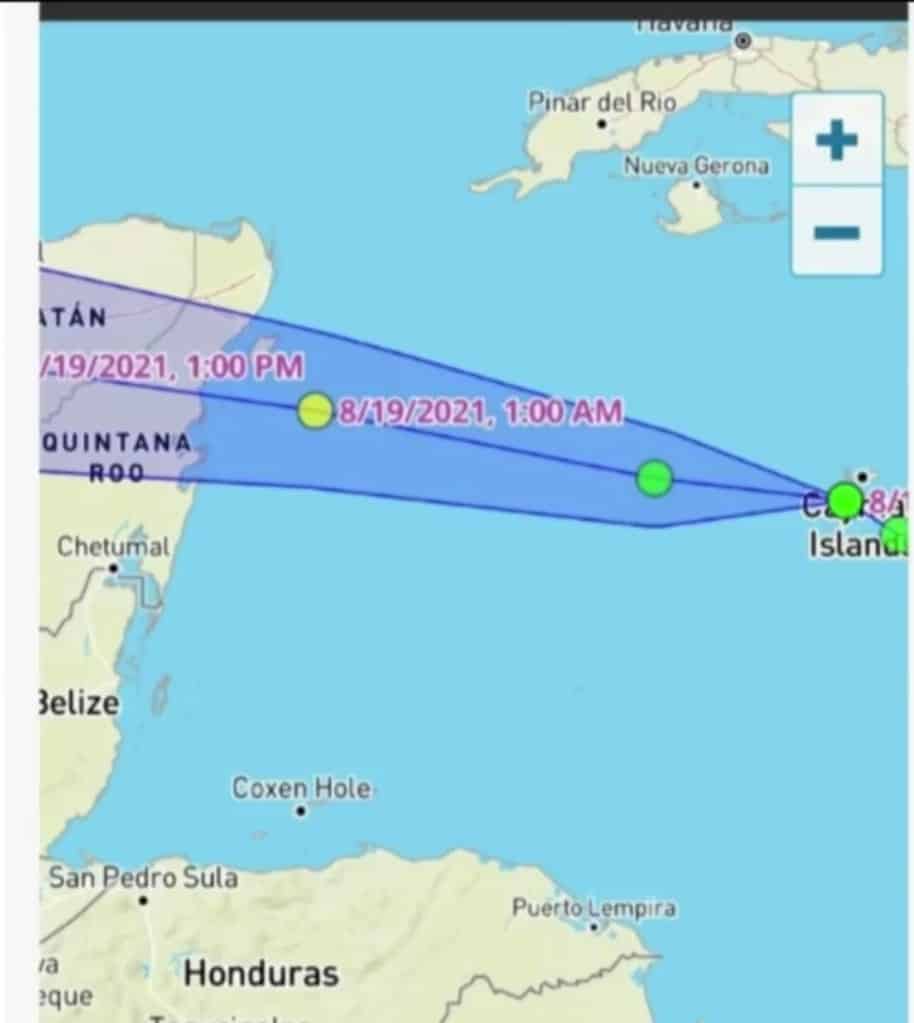Zoom in on the map
Viewport: 914px width, 1023px height.
tap(836, 140)
